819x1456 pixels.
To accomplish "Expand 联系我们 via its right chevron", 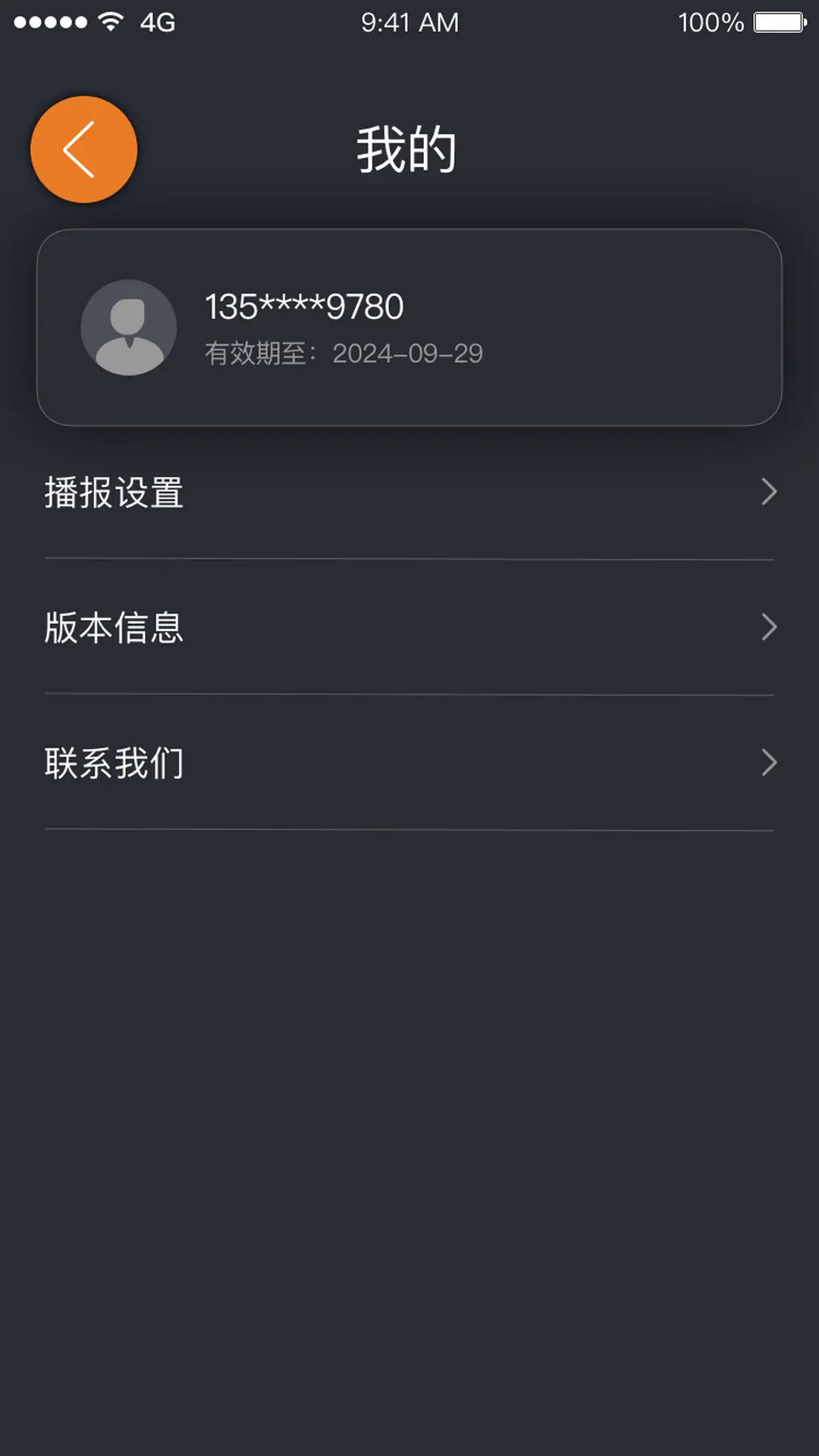I will click(768, 762).
